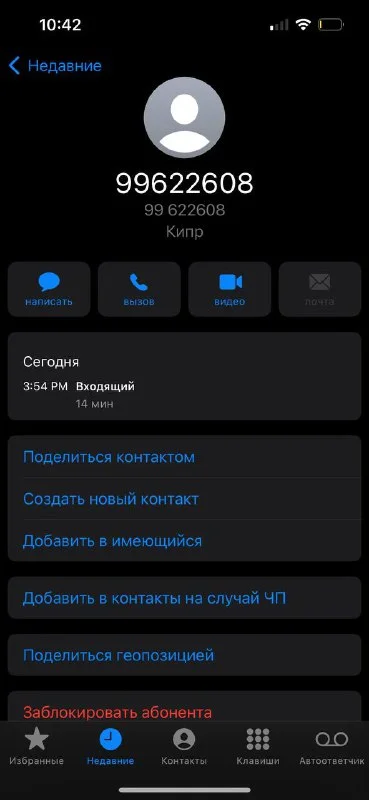Choose Создать новый контакт

pyautogui.click(x=184, y=498)
